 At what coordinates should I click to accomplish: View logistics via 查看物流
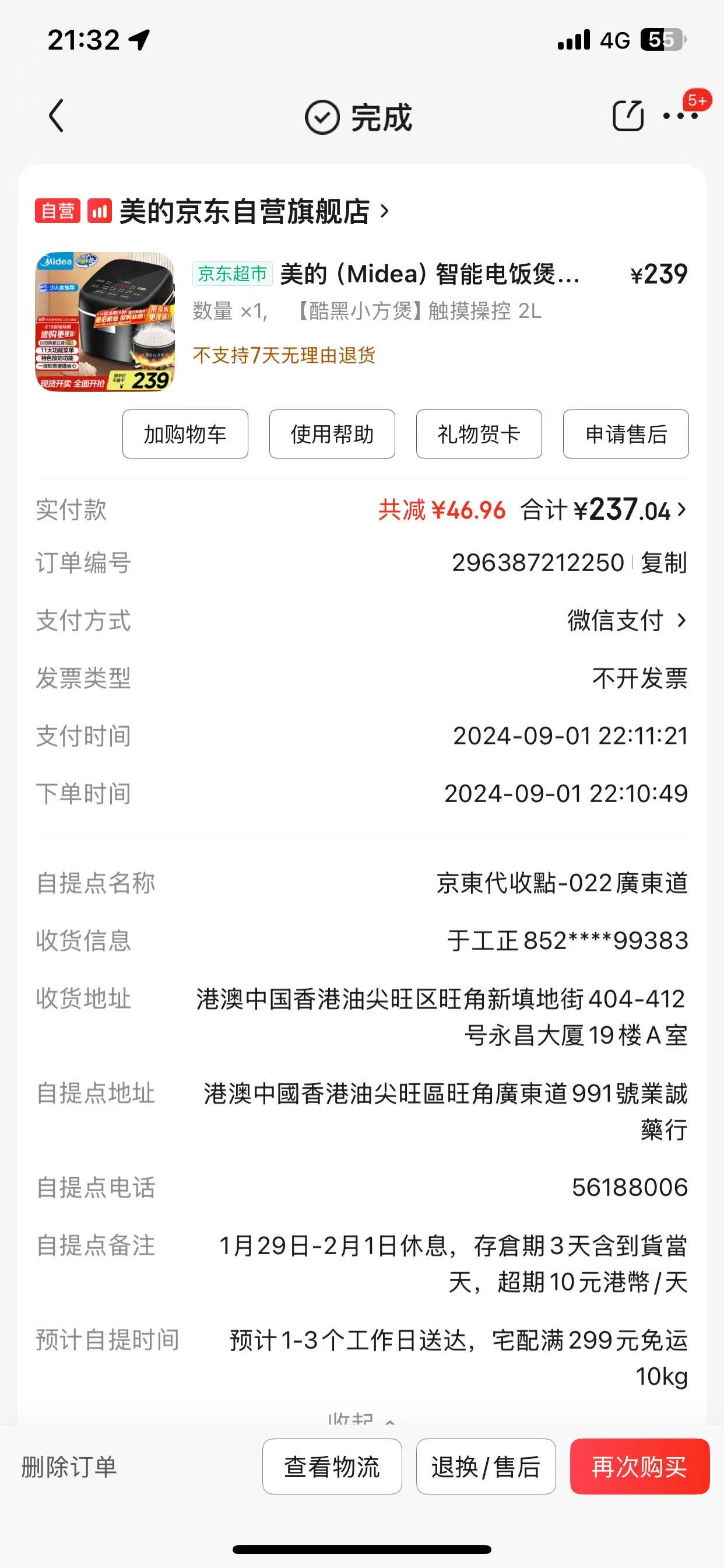coord(332,1466)
